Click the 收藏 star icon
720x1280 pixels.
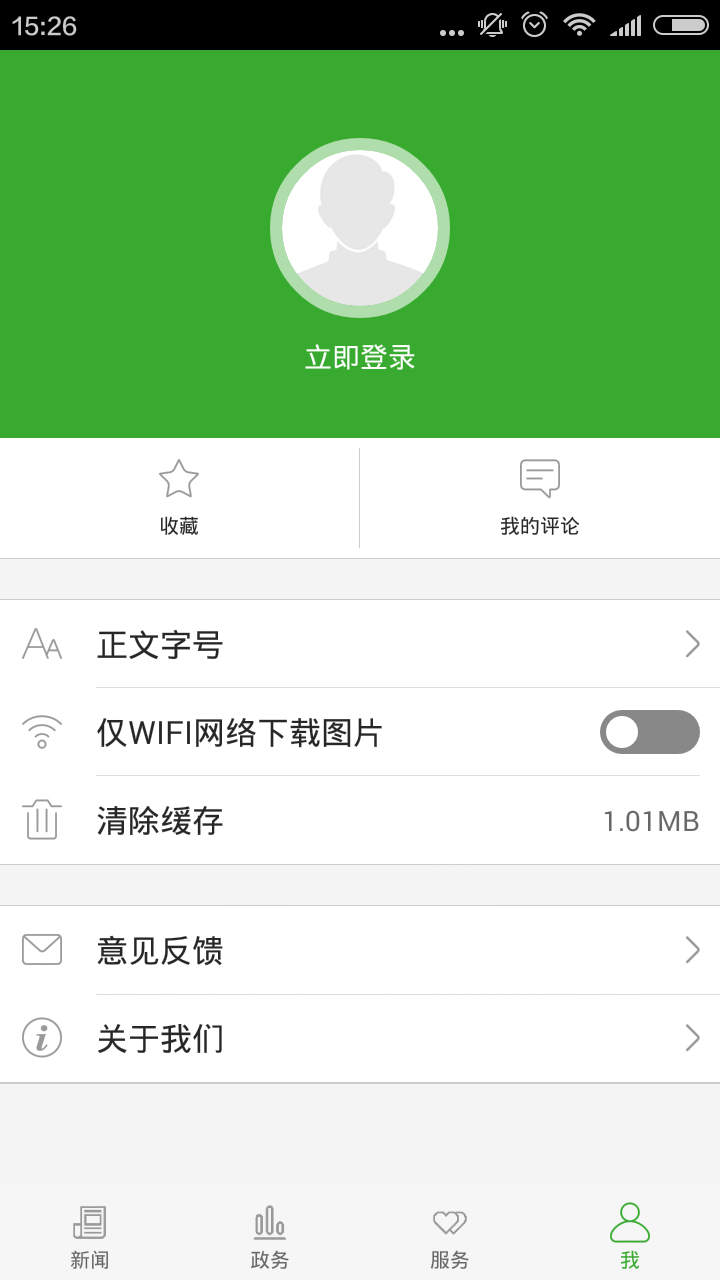(x=178, y=478)
